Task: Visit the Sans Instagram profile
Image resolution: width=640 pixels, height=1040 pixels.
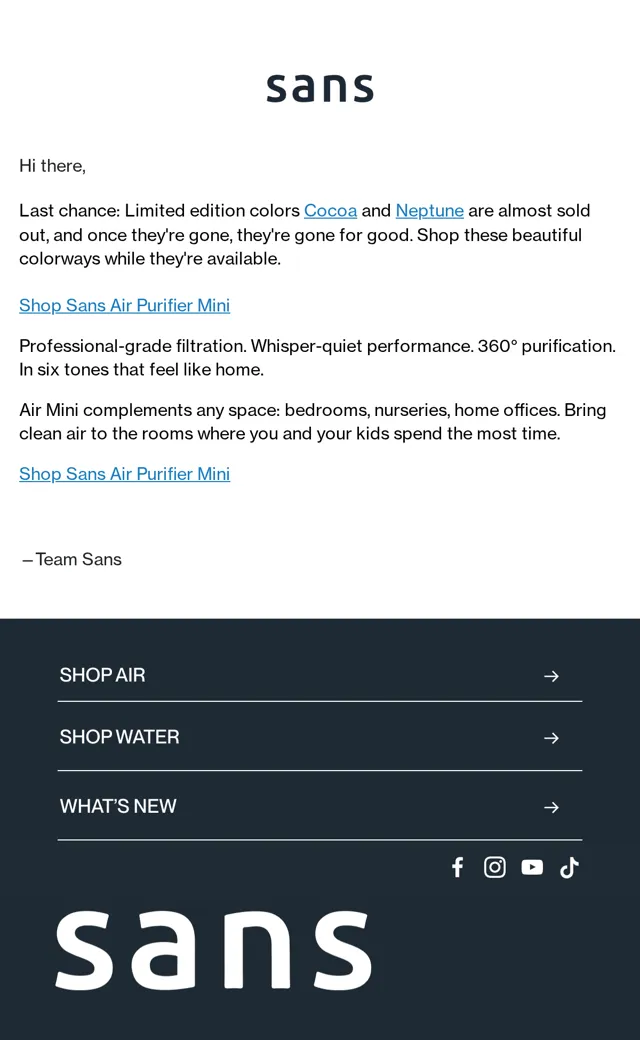Action: point(495,868)
